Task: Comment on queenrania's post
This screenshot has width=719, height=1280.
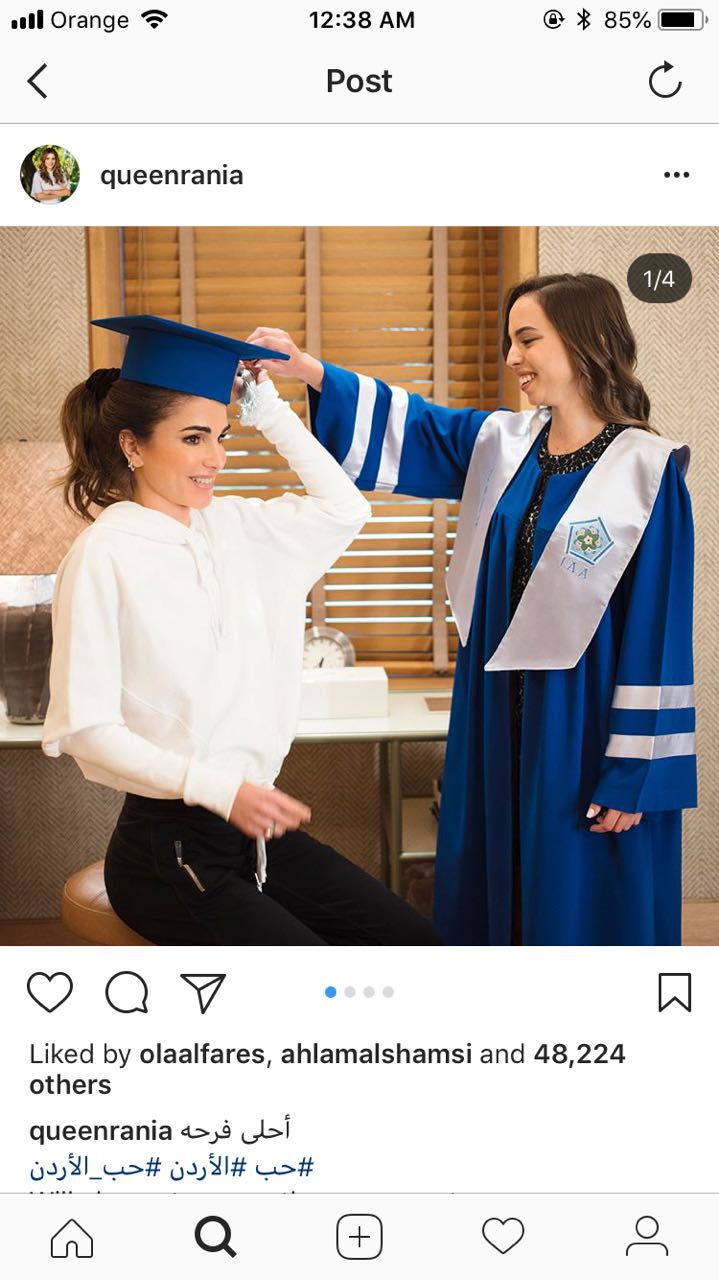Action: tap(127, 992)
